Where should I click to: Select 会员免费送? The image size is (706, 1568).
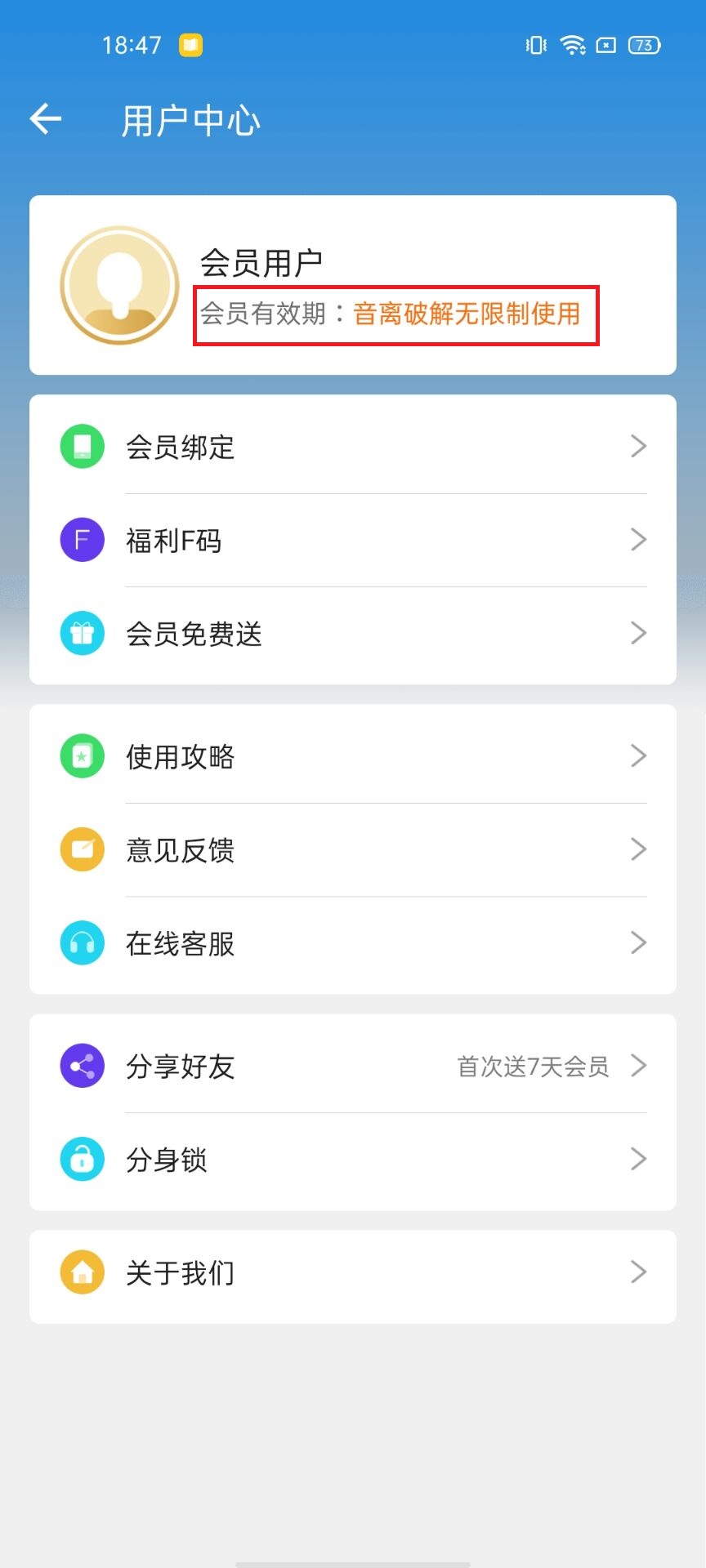tap(353, 634)
